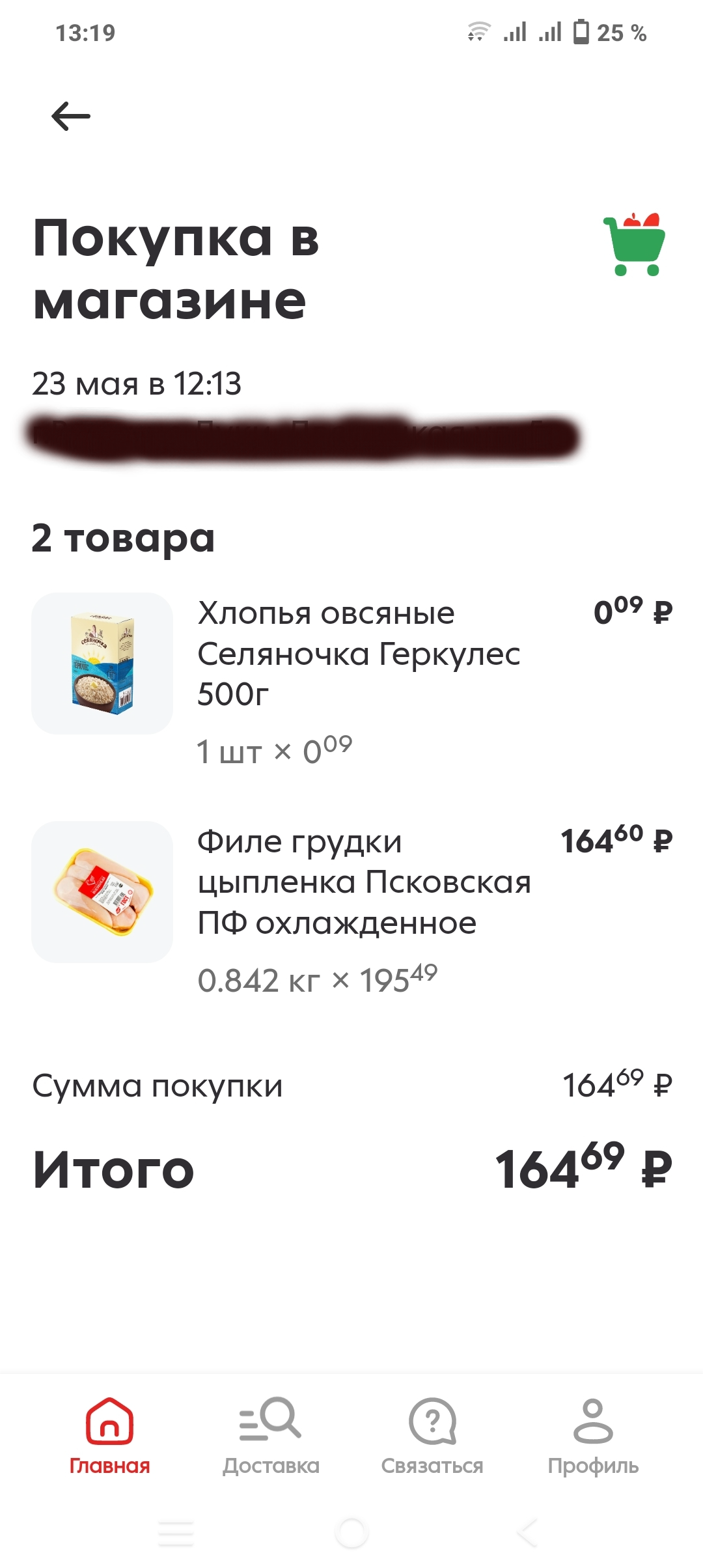The width and height of the screenshot is (703, 1568).
Task: Switch to the Главная tab
Action: [109, 1436]
